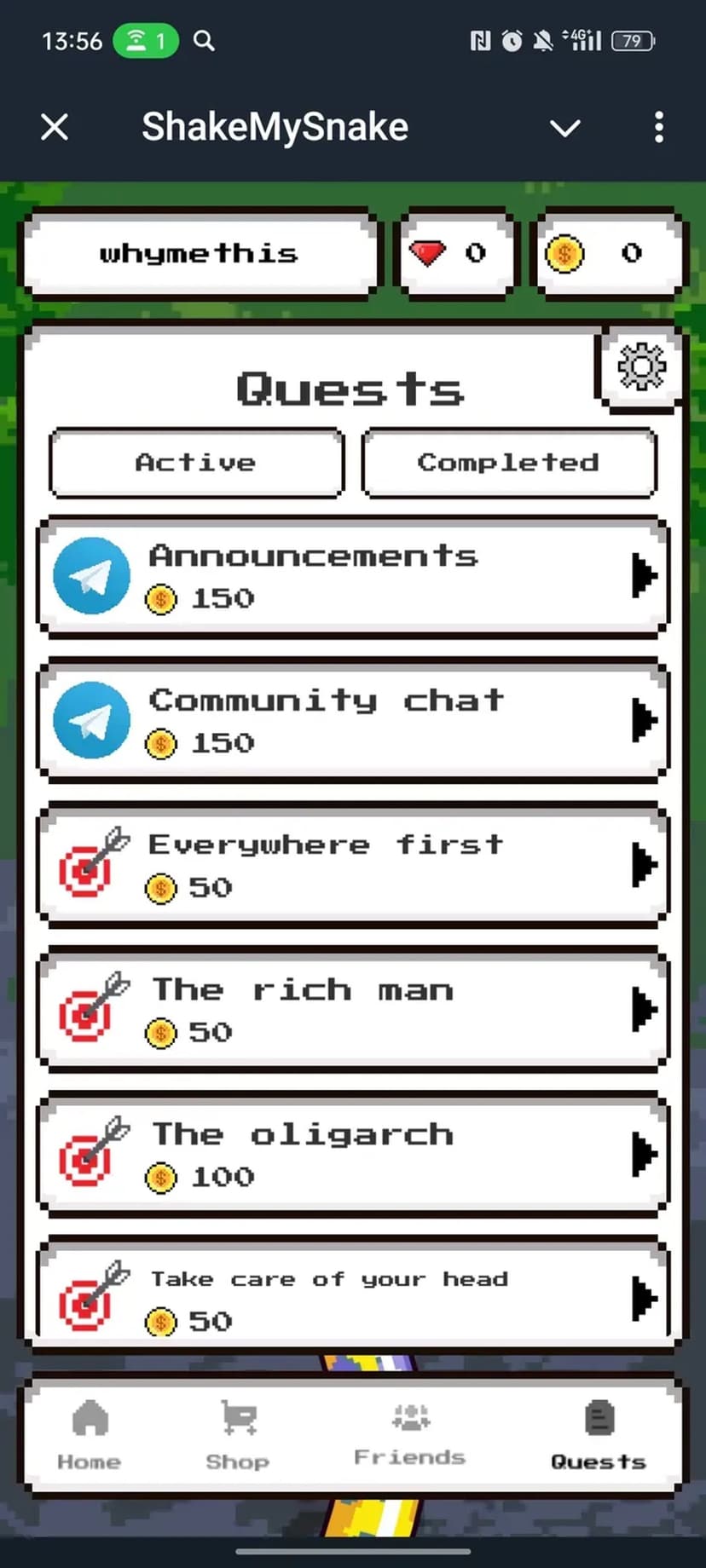Open the Community chat quest
The image size is (706, 1568).
point(353,721)
